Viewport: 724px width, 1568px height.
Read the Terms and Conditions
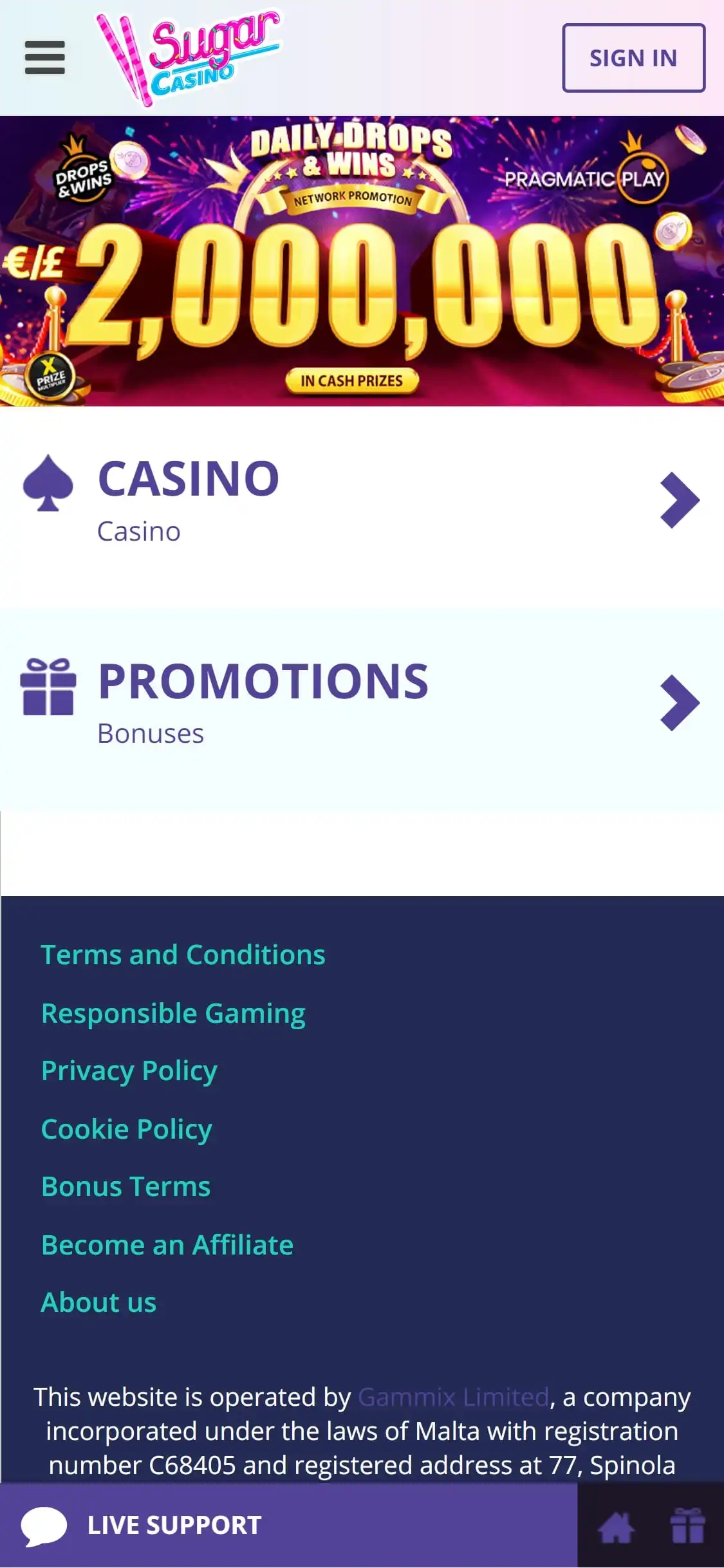[183, 955]
